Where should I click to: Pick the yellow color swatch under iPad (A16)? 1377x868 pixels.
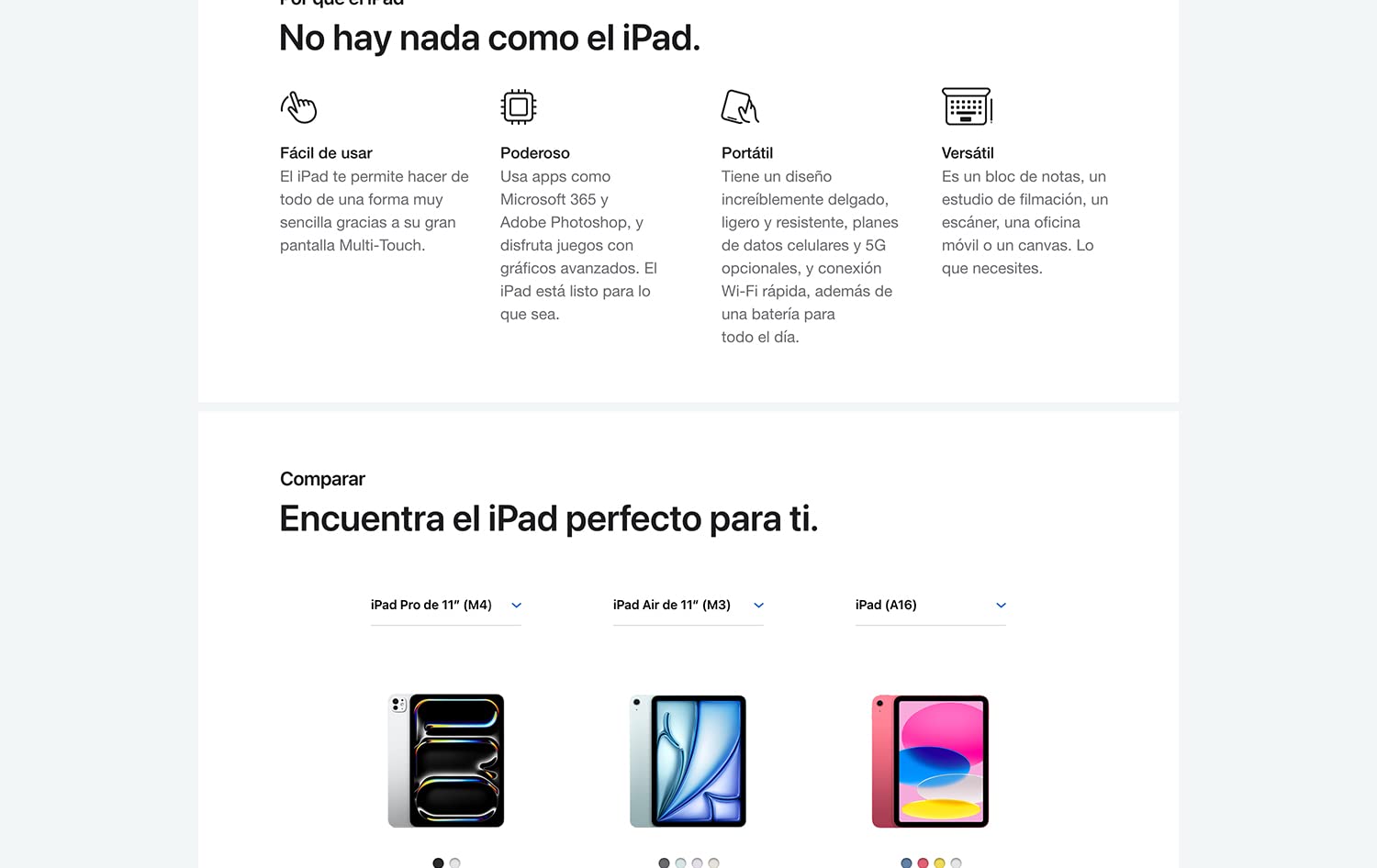point(939,862)
